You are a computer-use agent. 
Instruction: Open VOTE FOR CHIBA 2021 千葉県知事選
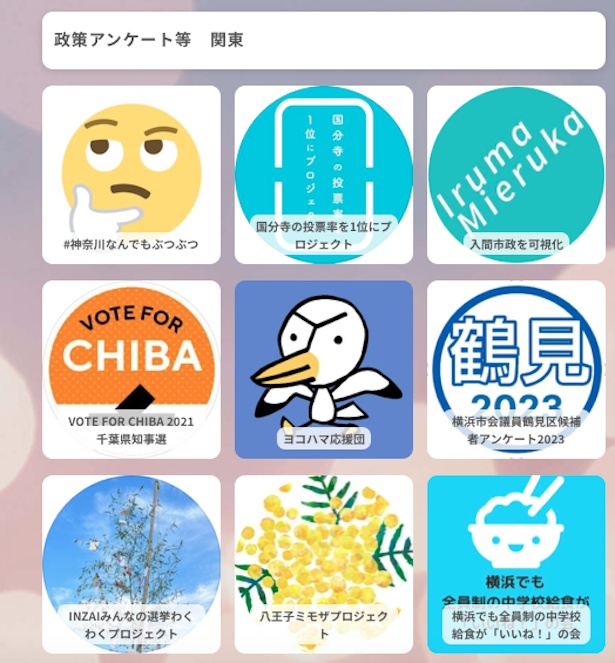[x=131, y=369]
